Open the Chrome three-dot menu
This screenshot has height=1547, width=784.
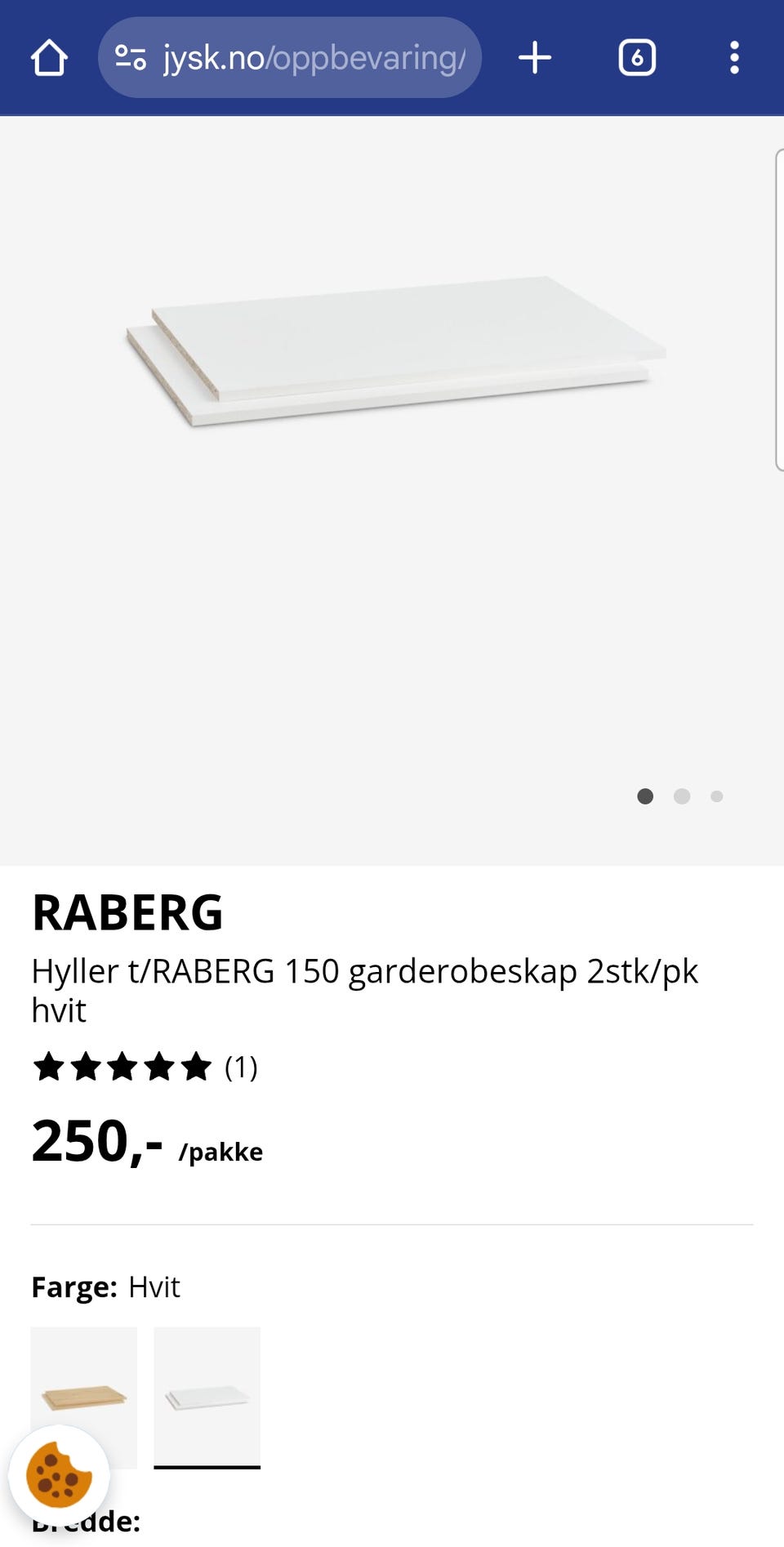click(x=733, y=57)
